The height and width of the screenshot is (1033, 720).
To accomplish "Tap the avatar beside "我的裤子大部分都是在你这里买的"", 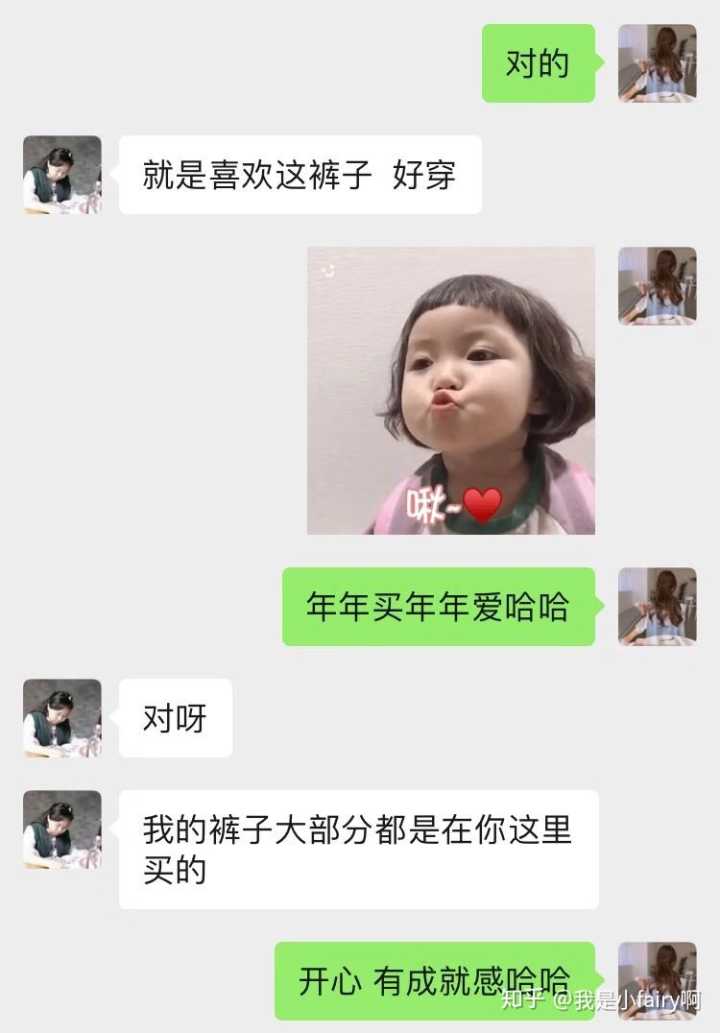I will pyautogui.click(x=62, y=829).
